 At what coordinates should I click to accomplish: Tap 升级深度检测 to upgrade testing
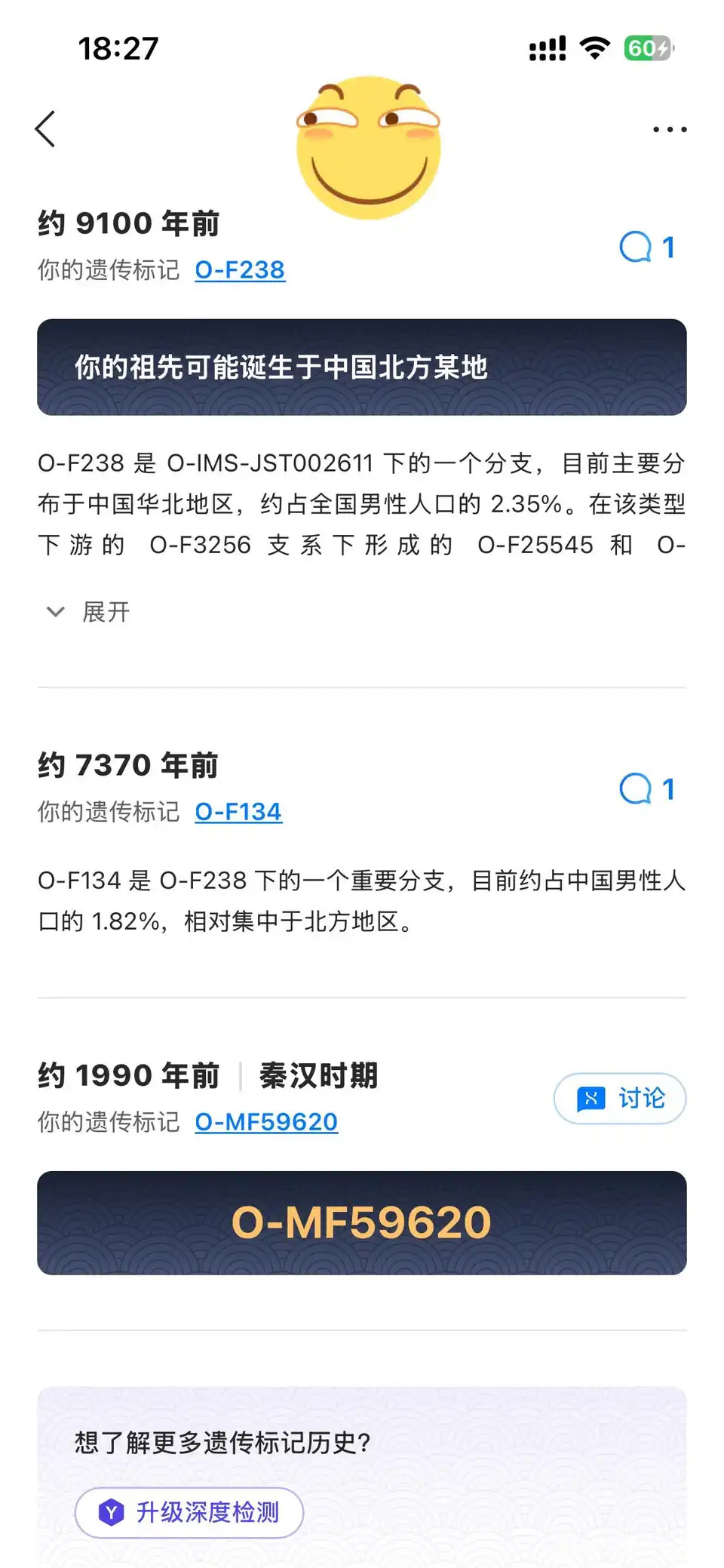(189, 1512)
